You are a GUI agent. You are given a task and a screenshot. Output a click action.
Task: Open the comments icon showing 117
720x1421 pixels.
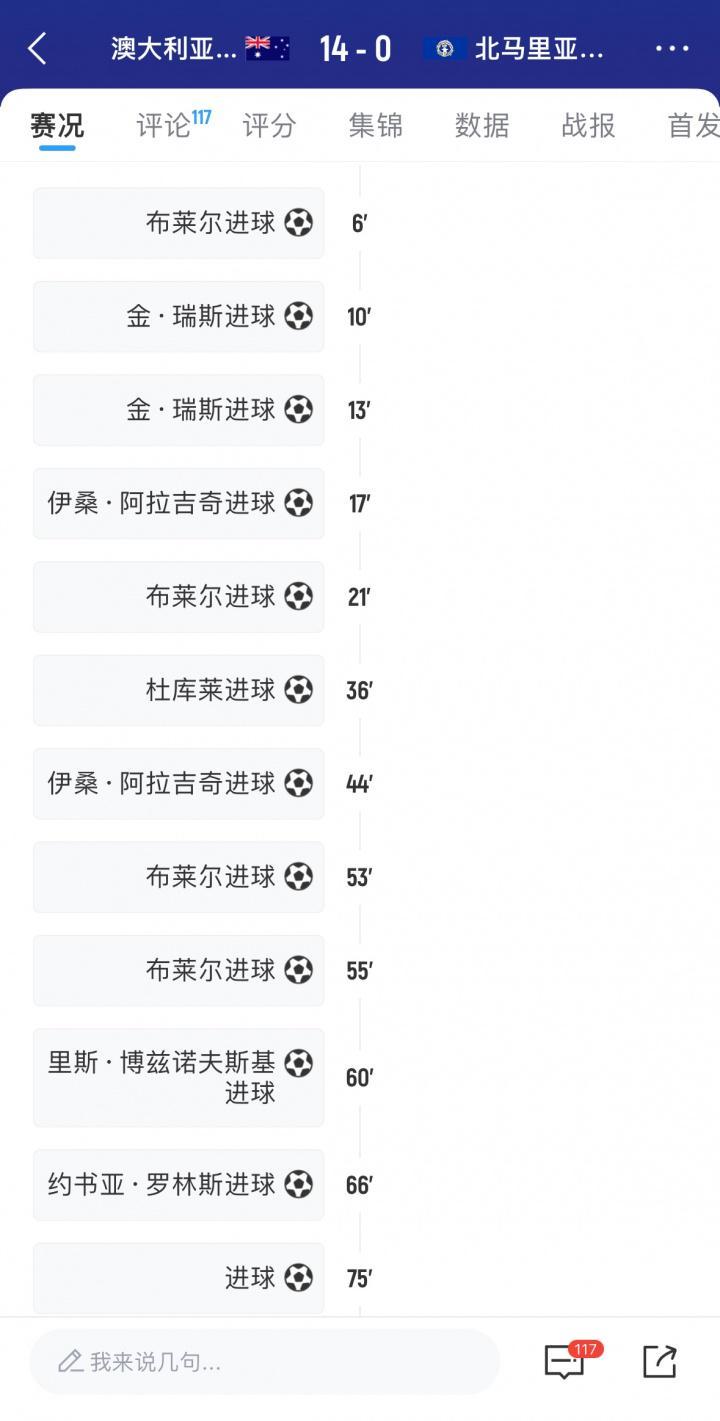pos(565,1361)
